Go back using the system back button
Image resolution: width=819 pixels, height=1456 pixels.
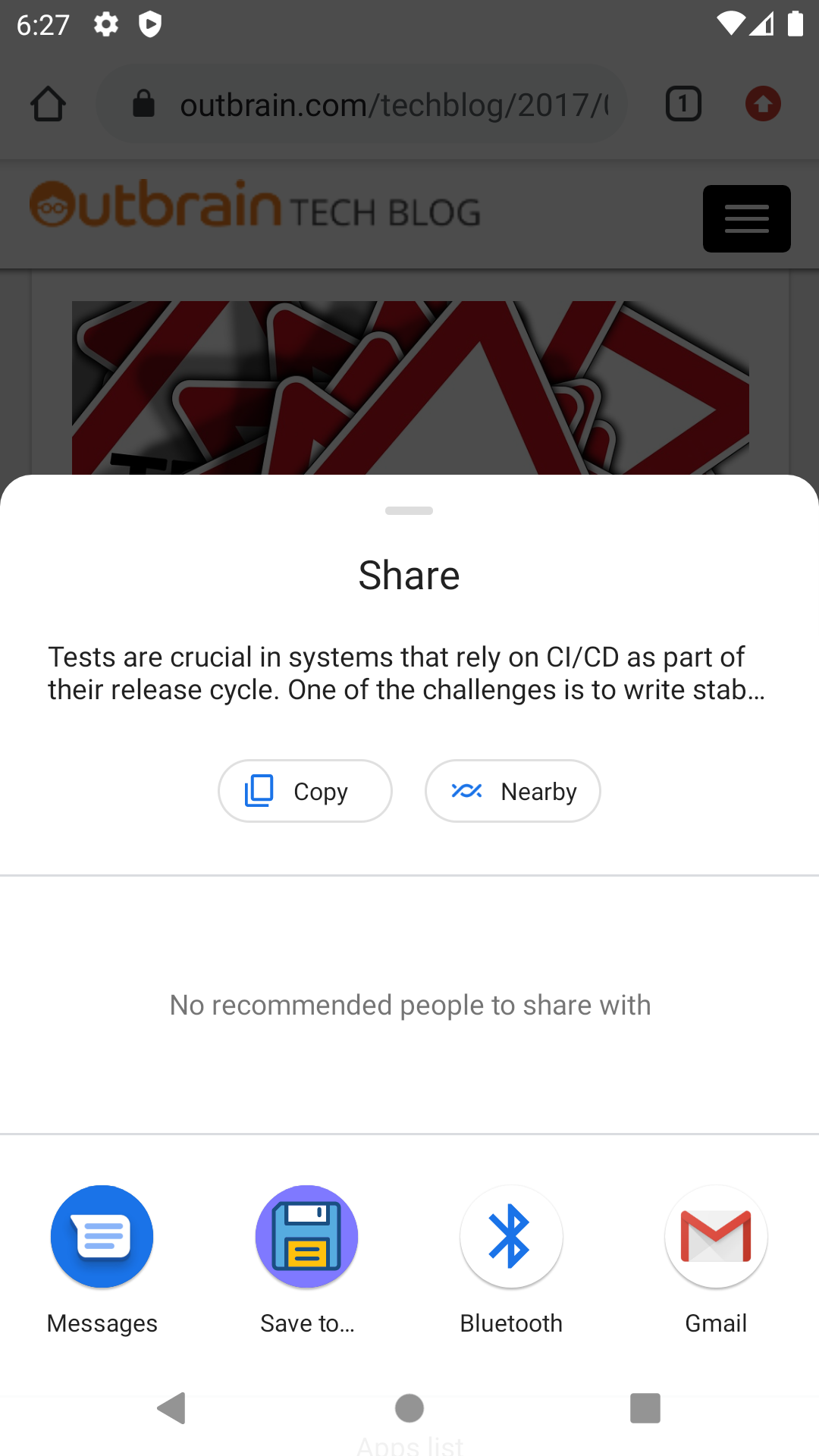172,1408
